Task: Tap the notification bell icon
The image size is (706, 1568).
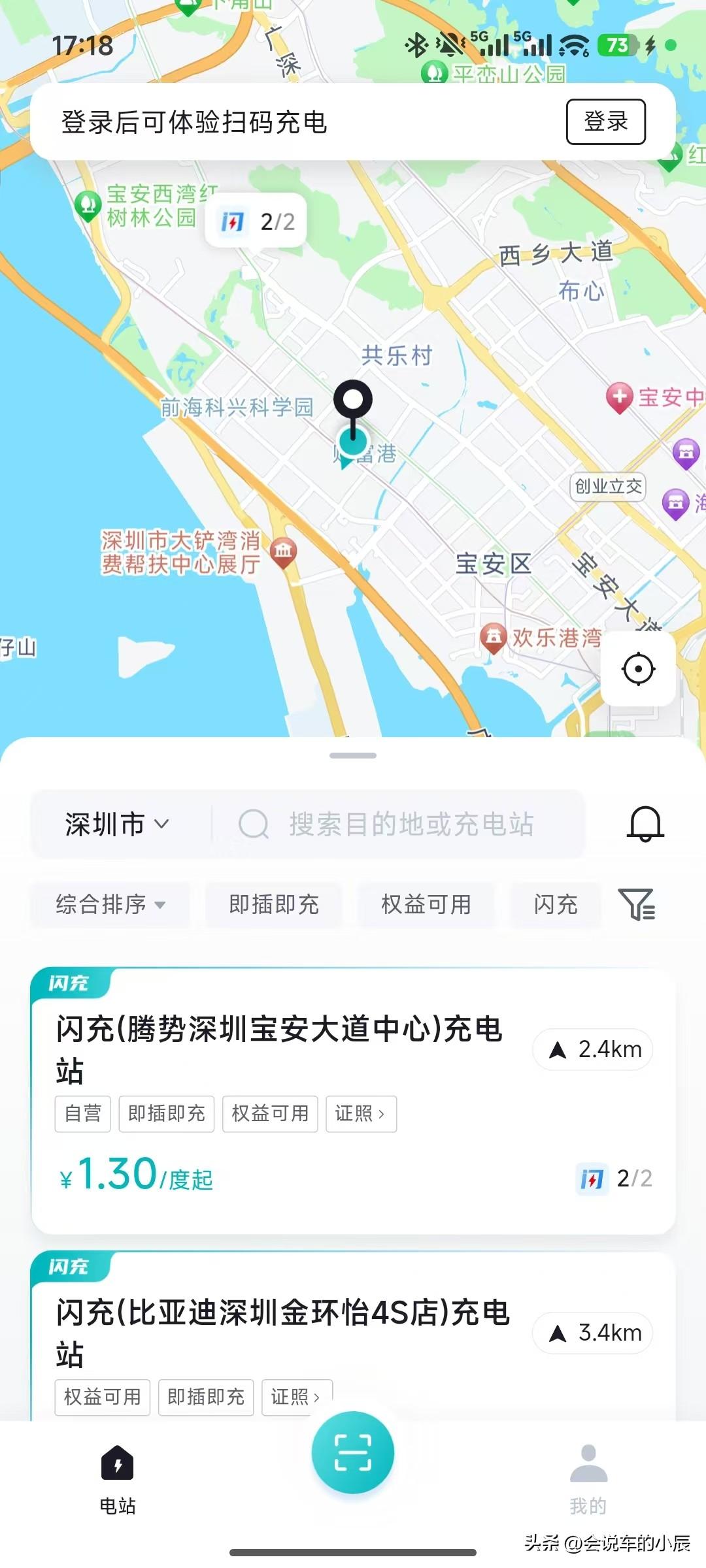Action: click(x=646, y=825)
